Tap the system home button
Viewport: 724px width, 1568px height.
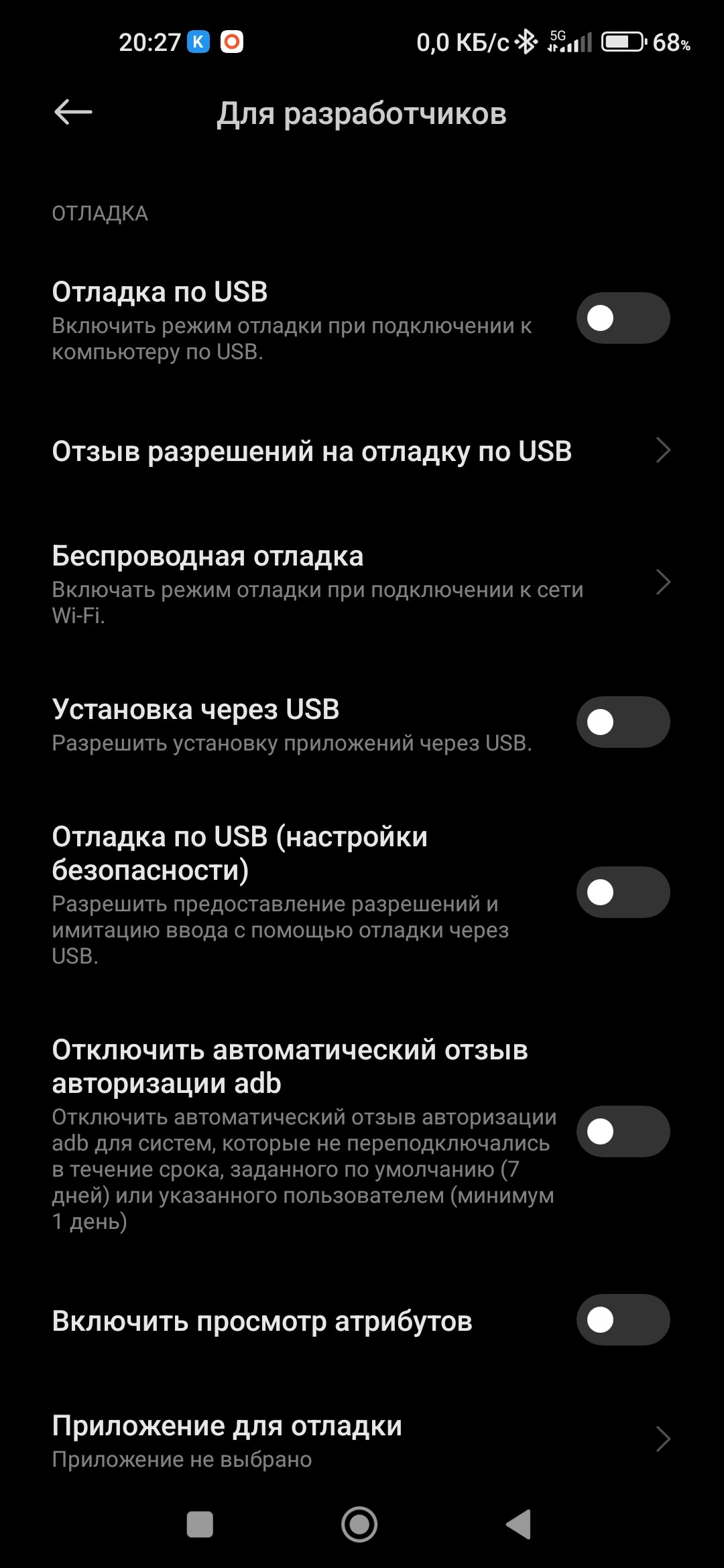(x=359, y=1524)
